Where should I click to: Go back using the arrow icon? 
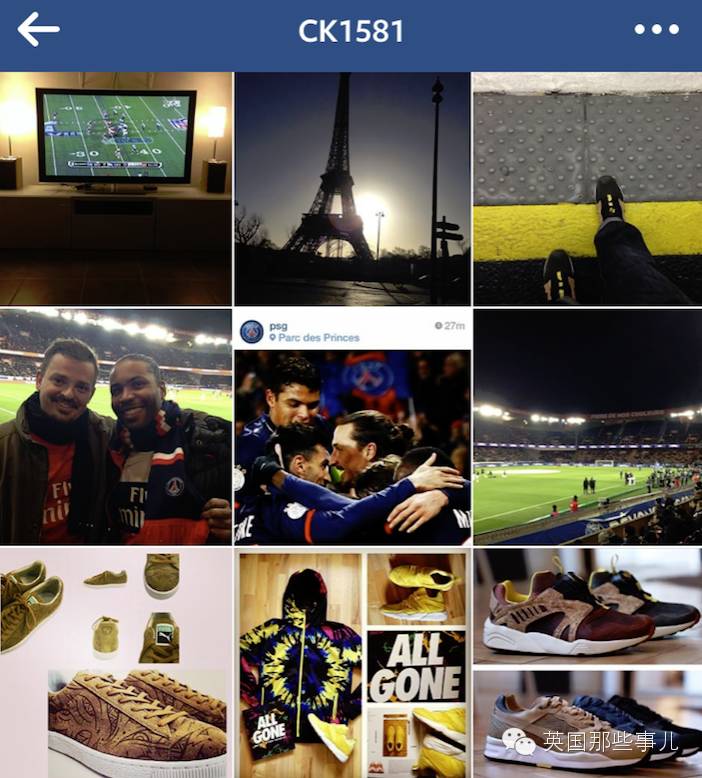[38, 30]
